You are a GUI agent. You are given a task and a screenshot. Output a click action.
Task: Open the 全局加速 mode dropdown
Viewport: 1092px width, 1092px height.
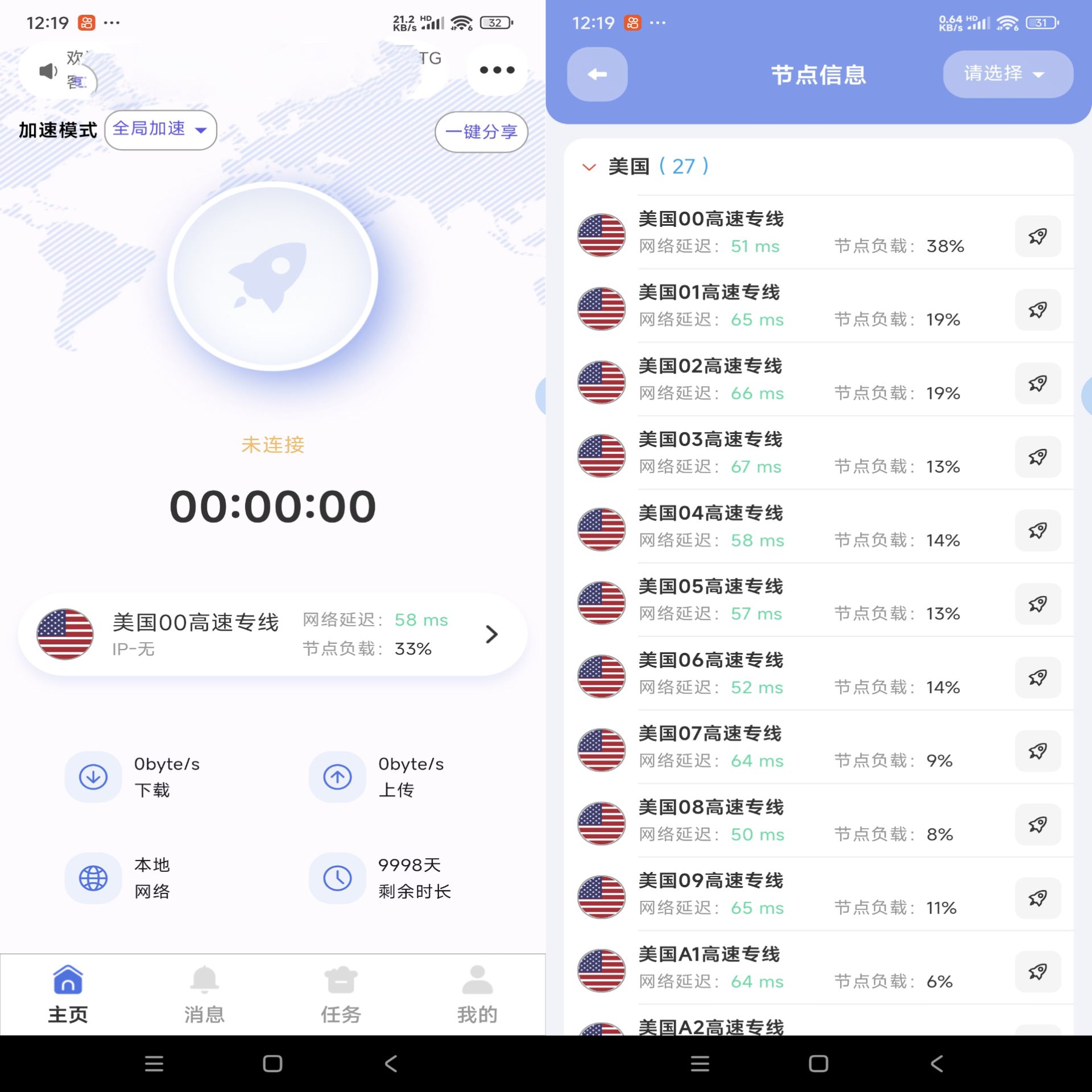pos(160,130)
